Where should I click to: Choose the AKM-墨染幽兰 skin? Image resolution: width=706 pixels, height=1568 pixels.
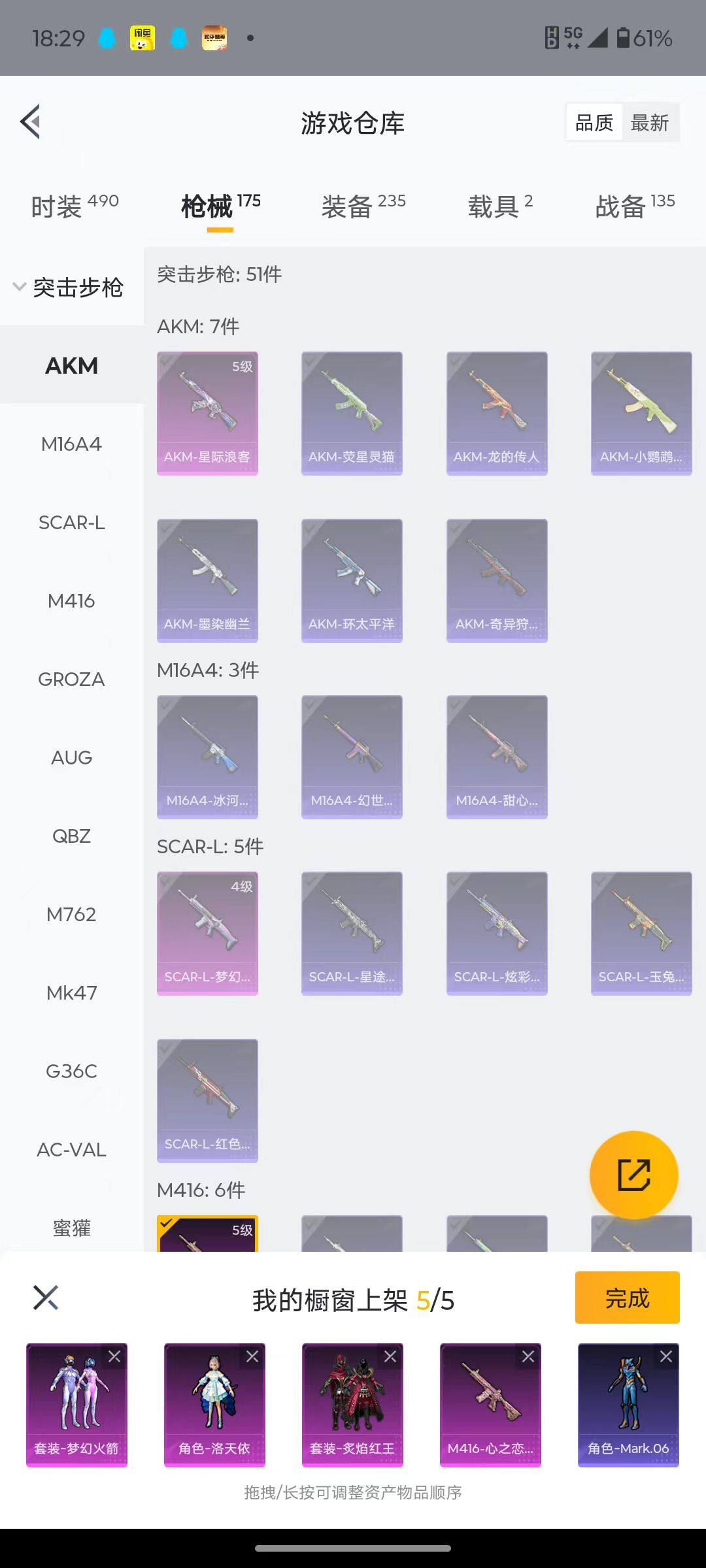point(207,580)
